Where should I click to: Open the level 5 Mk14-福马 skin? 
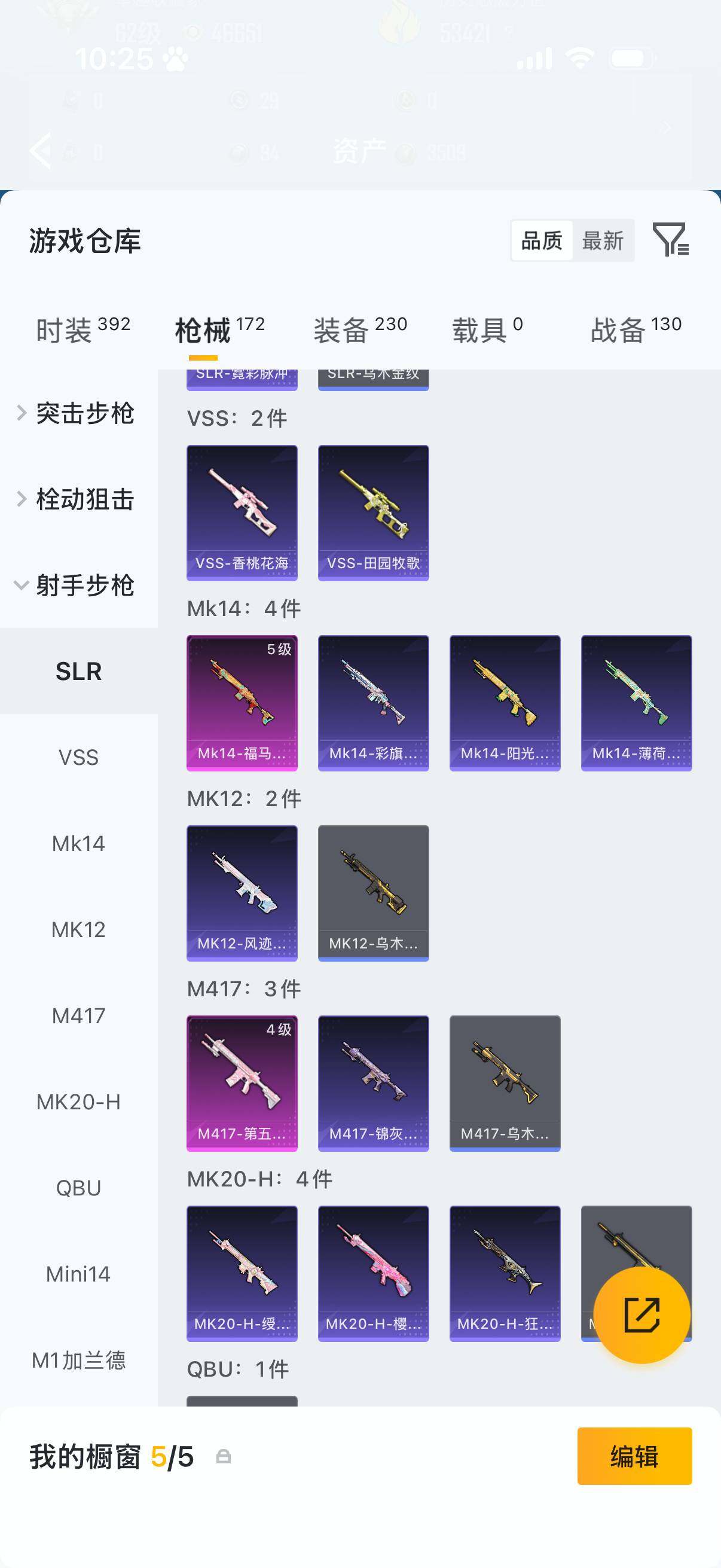click(242, 703)
